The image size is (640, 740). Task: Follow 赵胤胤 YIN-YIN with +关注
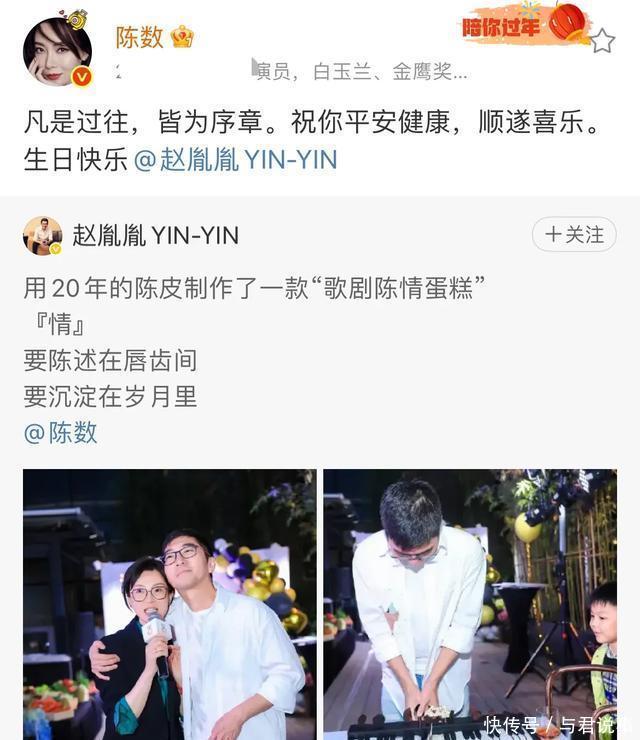pyautogui.click(x=574, y=235)
